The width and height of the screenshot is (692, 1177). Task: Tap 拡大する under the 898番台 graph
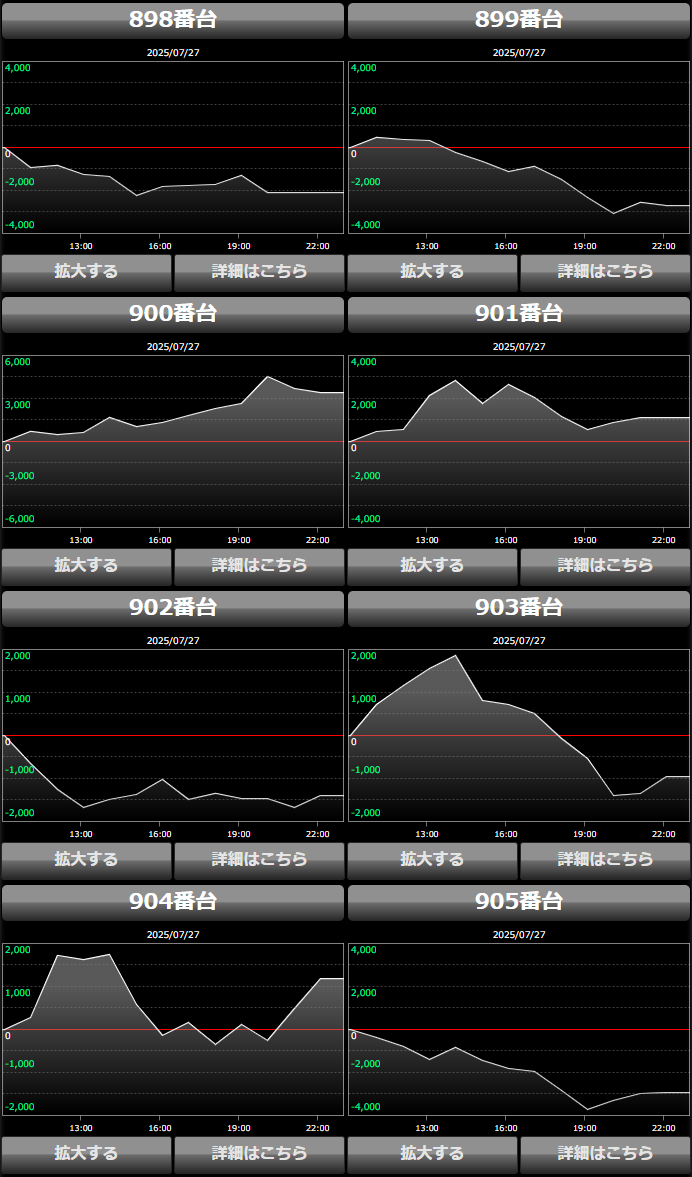click(x=86, y=271)
